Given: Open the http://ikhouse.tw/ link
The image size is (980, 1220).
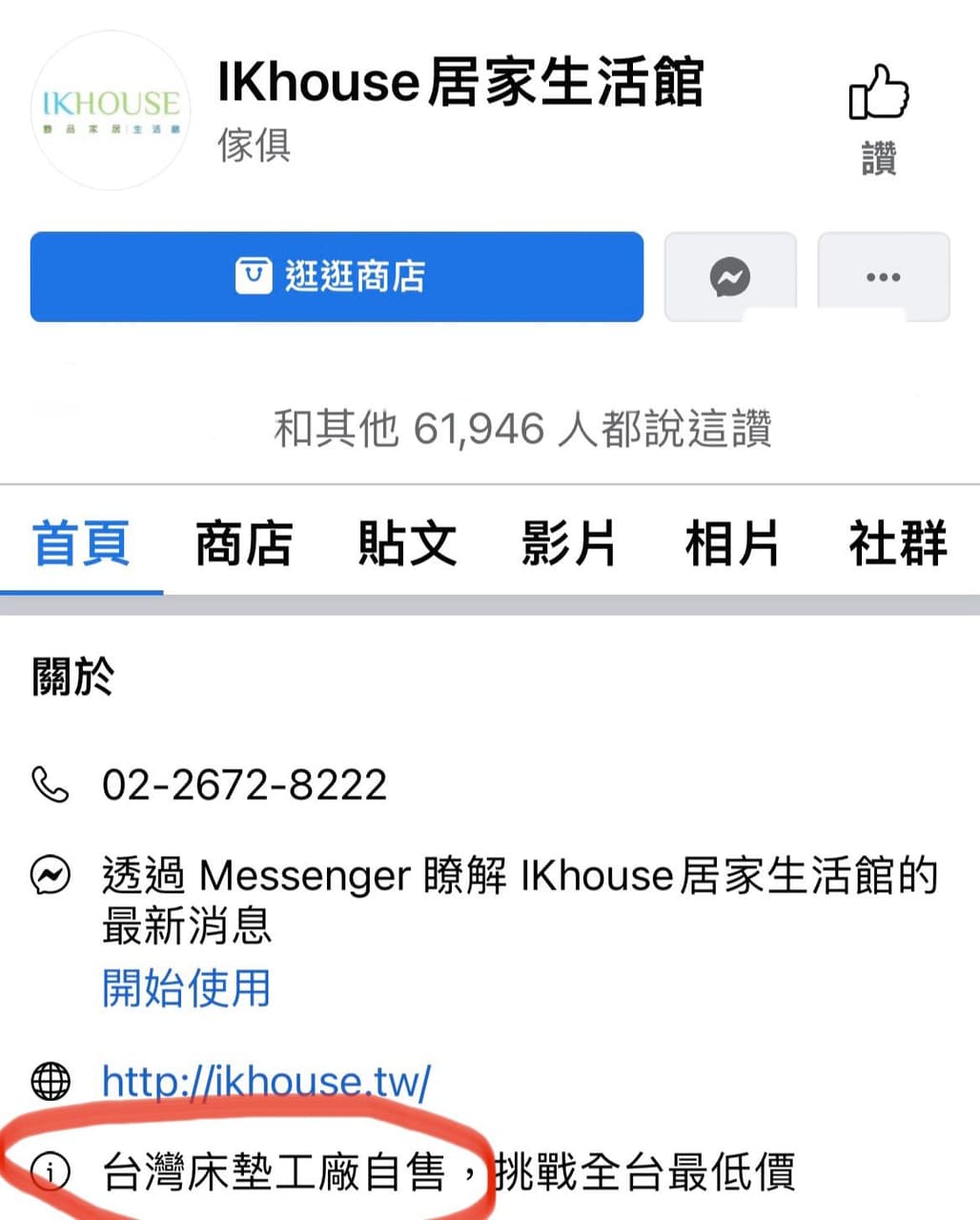Looking at the screenshot, I should 265,1081.
